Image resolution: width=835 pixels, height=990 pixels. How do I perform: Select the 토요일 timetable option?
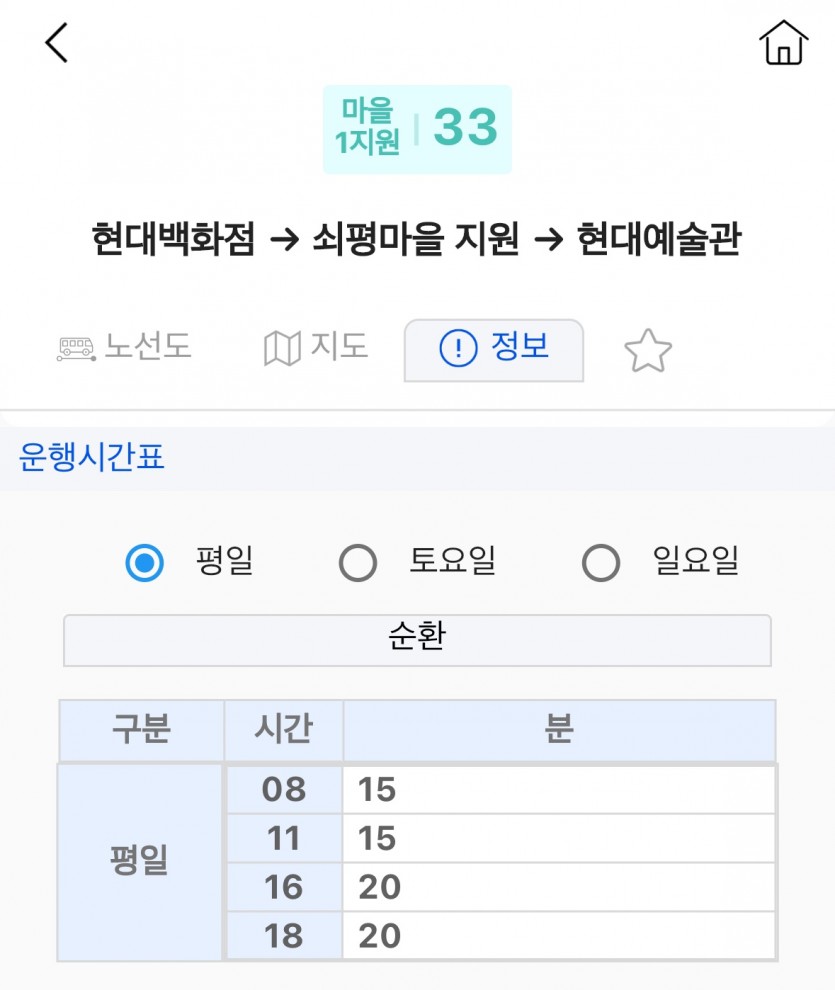(358, 562)
